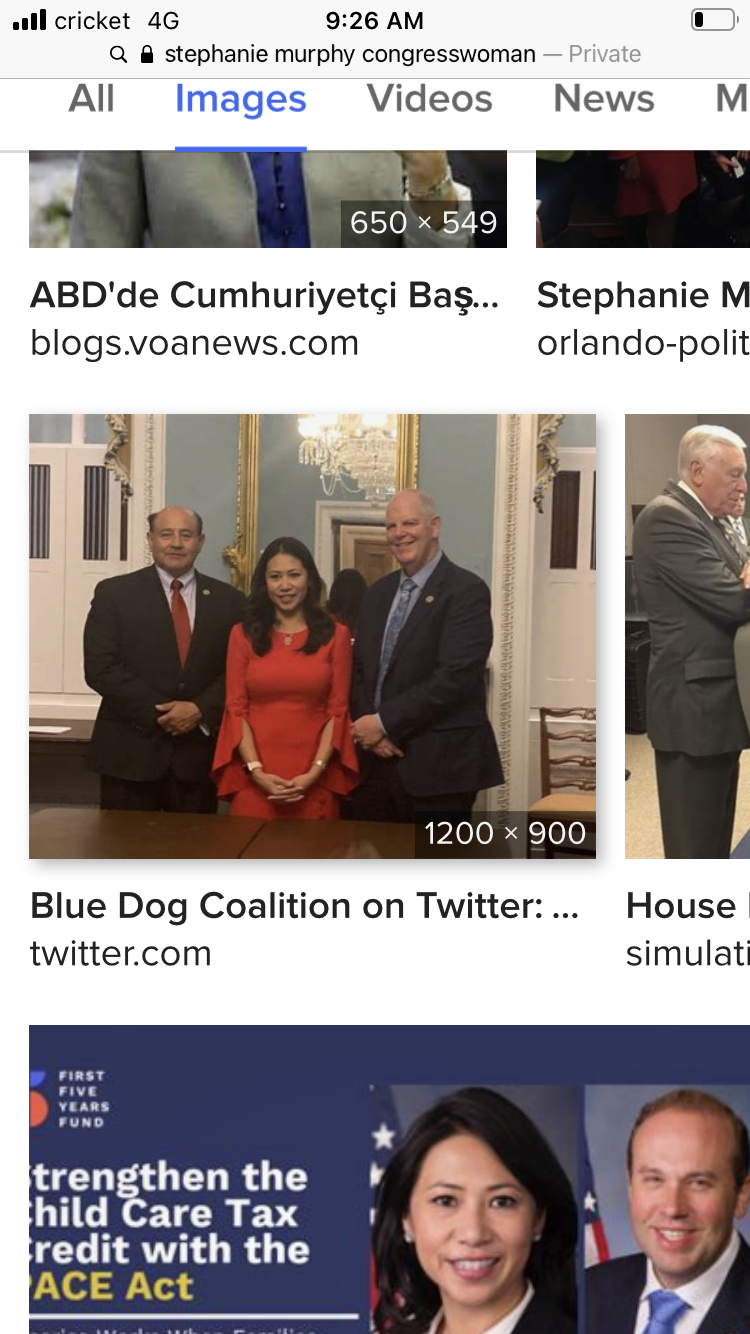Open the orlando-politics image result

point(643,199)
